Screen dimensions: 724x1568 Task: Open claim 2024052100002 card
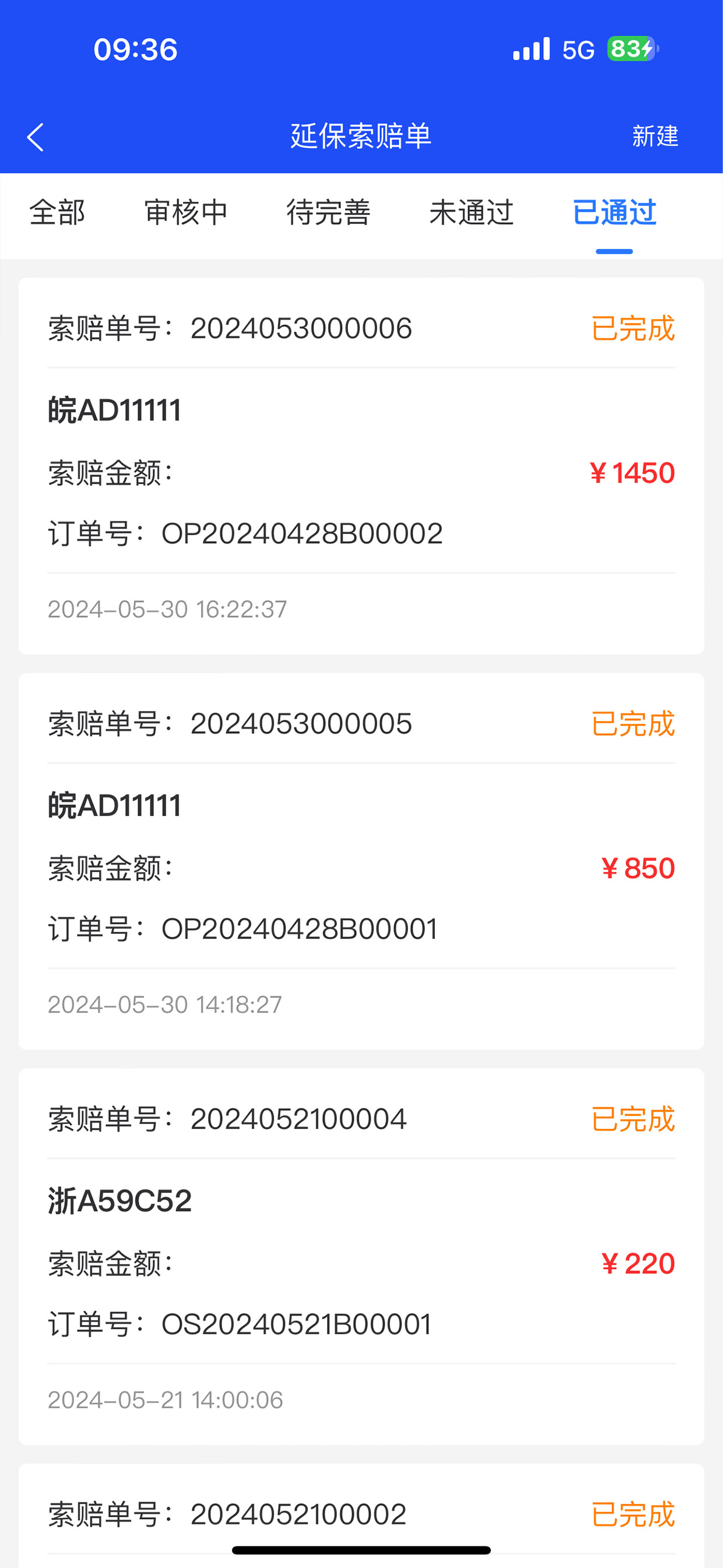(x=361, y=1515)
